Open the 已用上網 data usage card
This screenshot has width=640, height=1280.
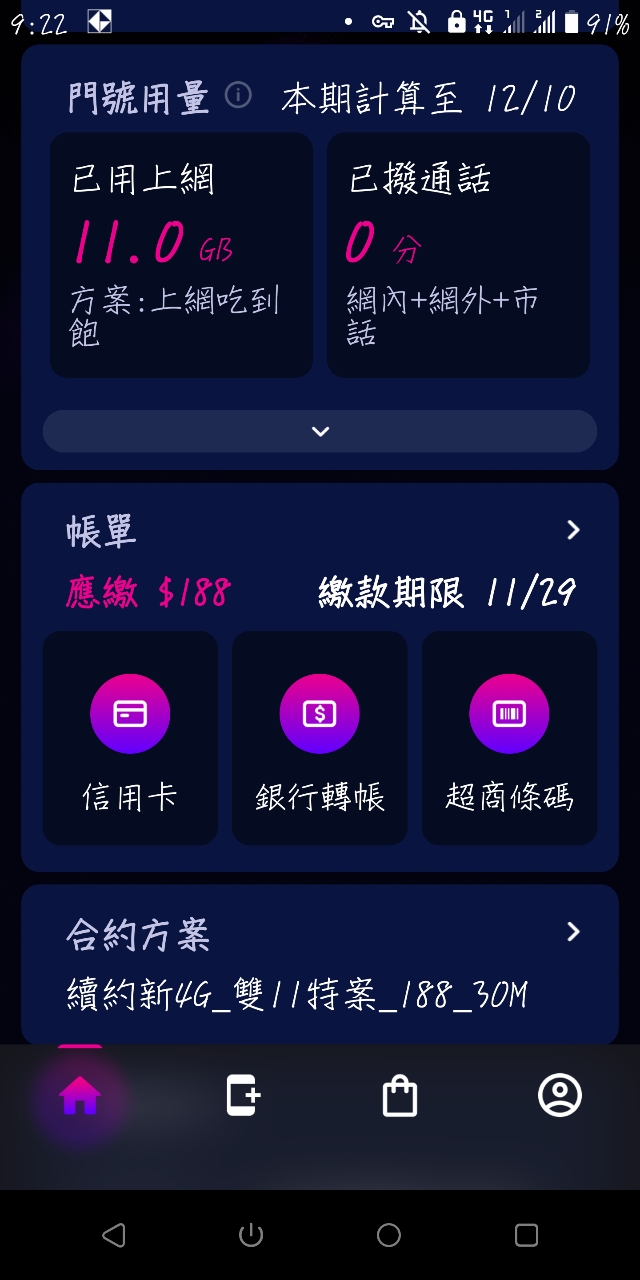[181, 256]
